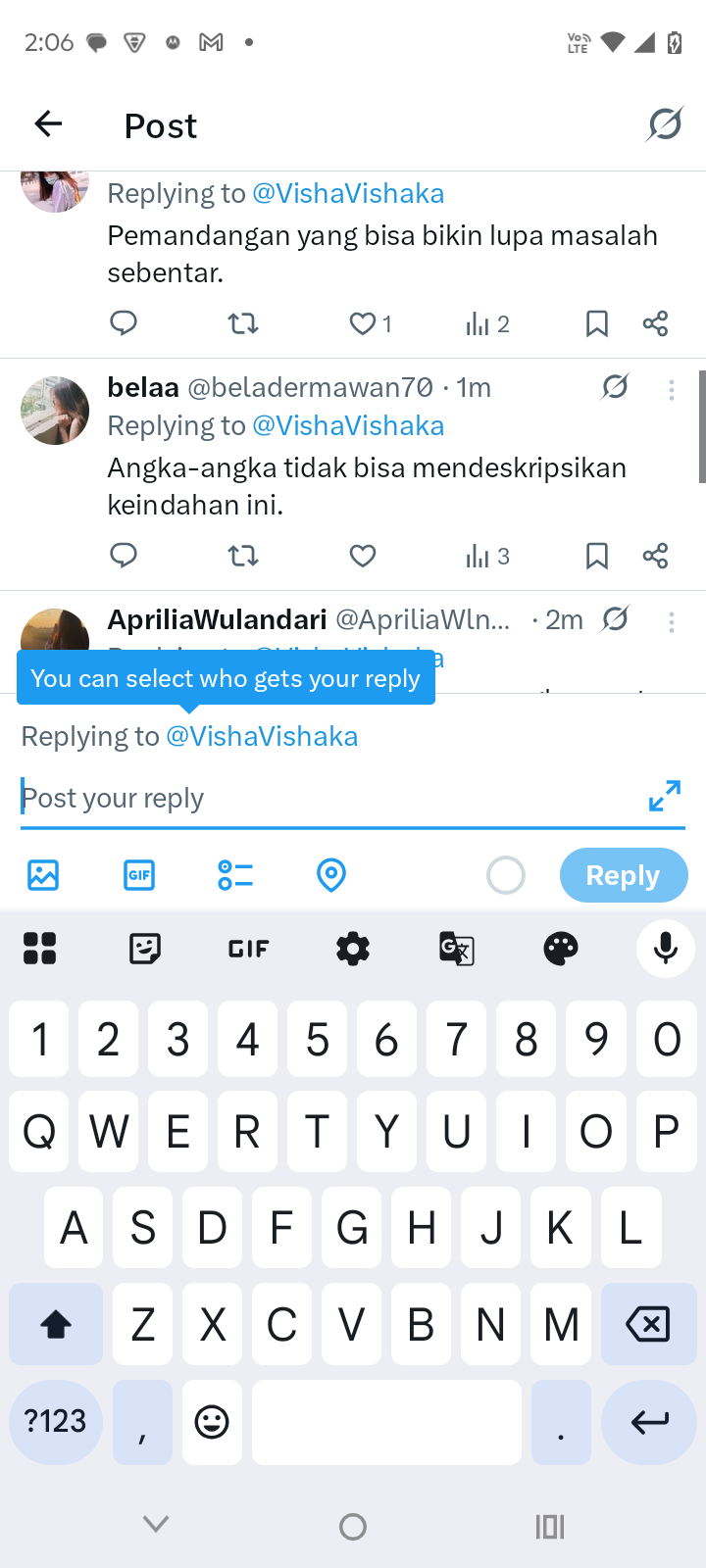Open the @VishaVishaka link in the reply composer
The width and height of the screenshot is (706, 1568).
point(262,736)
